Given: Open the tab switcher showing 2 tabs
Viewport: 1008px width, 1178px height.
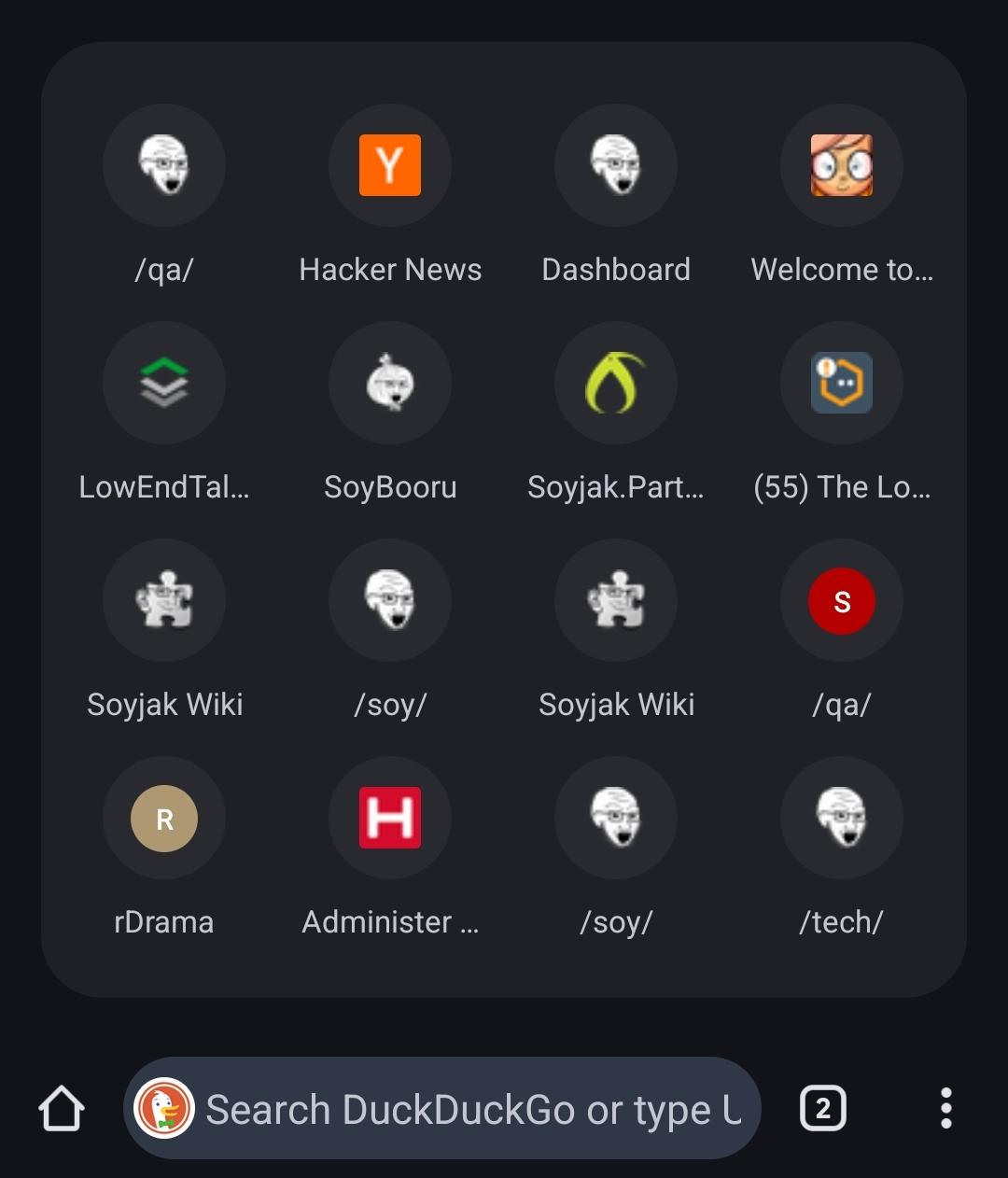Looking at the screenshot, I should 823,1109.
